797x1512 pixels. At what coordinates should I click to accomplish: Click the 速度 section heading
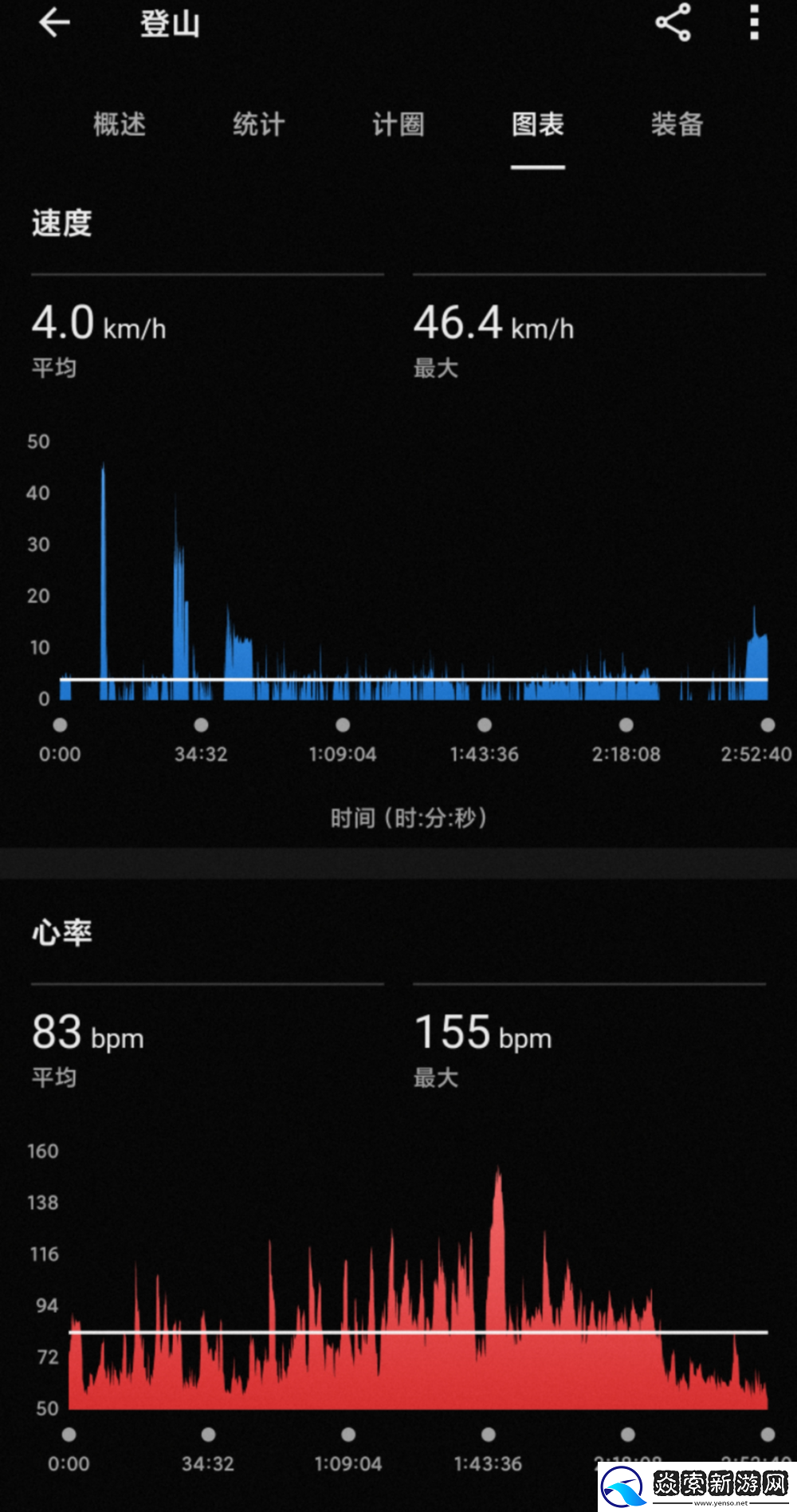coord(62,224)
